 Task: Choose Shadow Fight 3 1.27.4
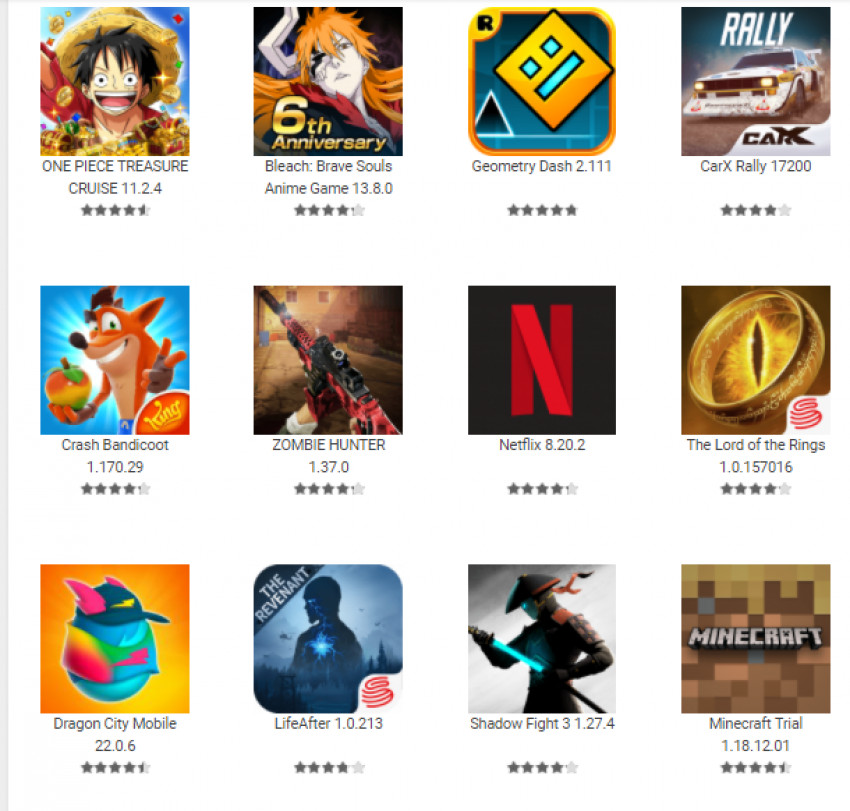tap(542, 638)
